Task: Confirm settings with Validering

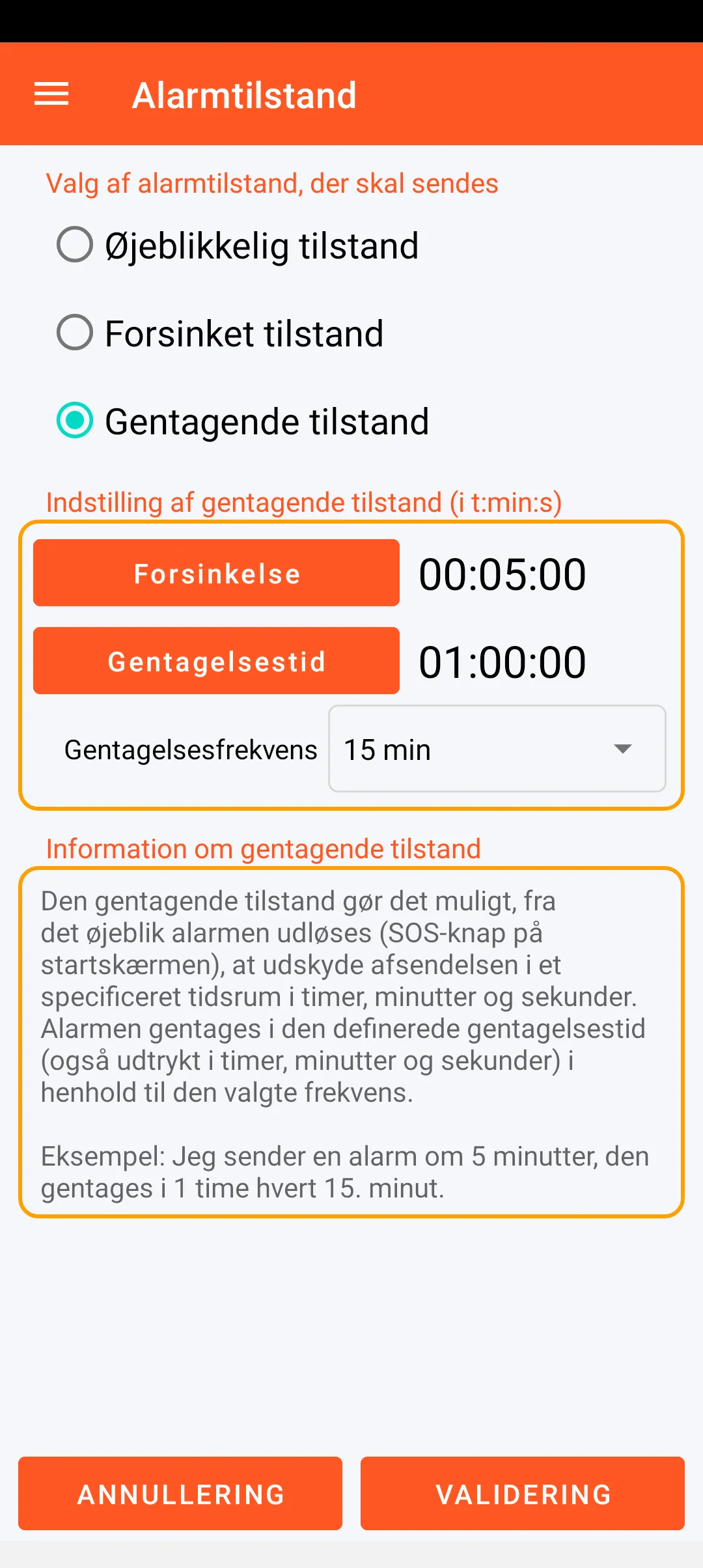Action: point(523,1494)
